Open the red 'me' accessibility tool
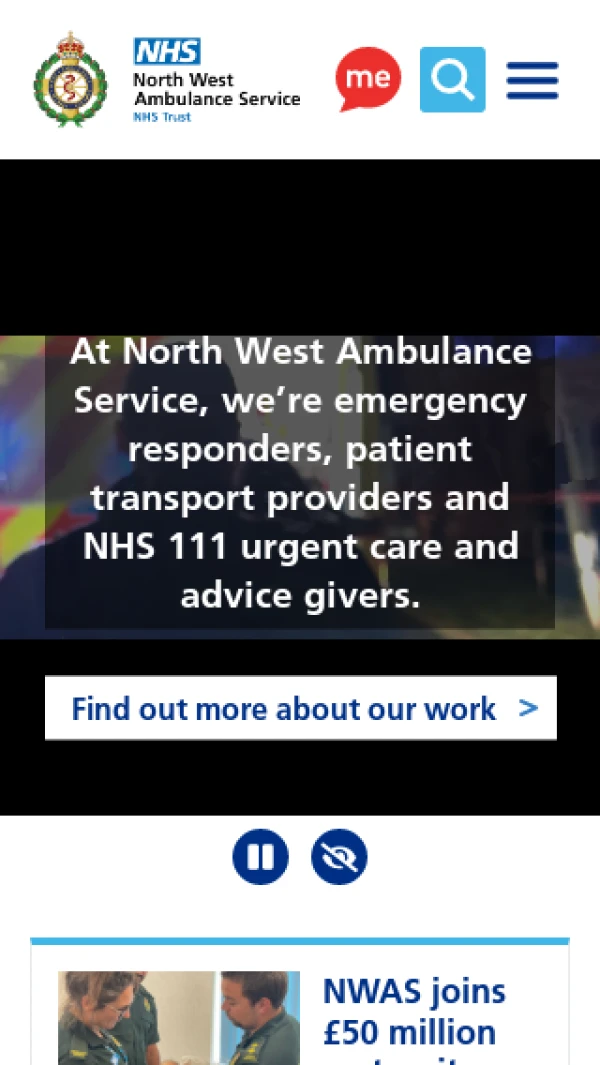The width and height of the screenshot is (600, 1065). [x=368, y=79]
